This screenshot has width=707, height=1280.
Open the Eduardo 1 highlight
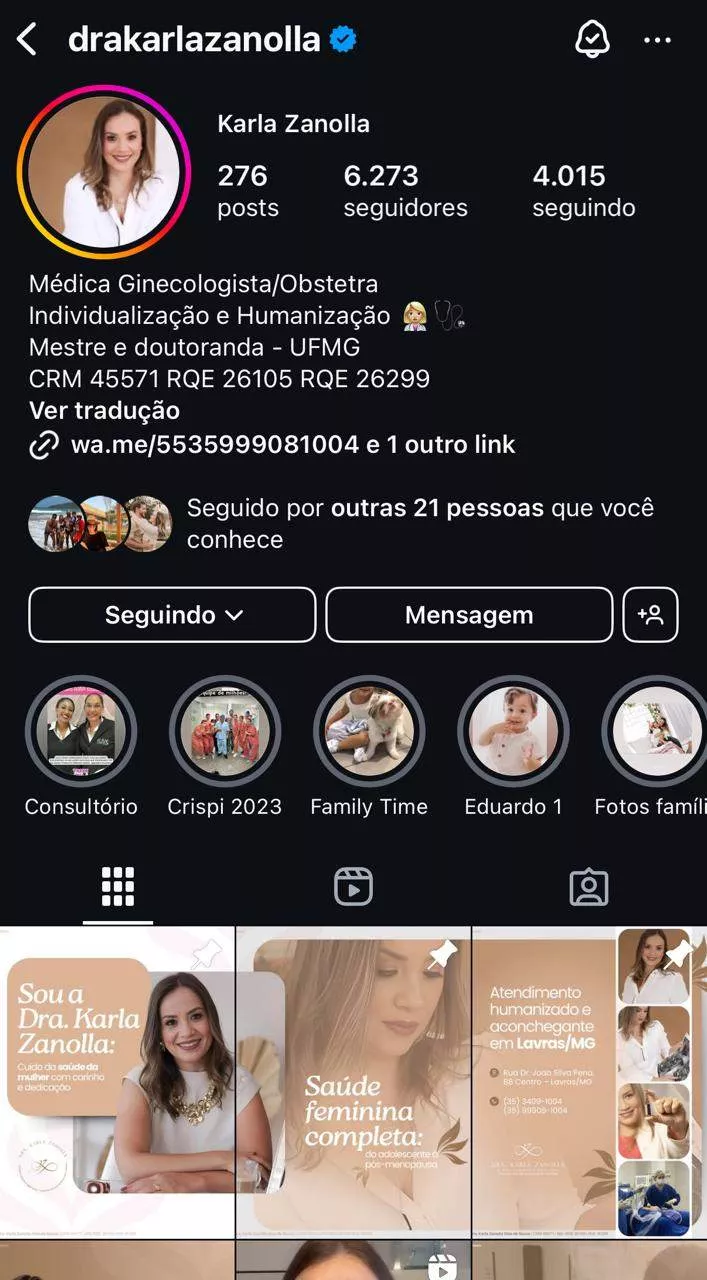click(x=513, y=733)
